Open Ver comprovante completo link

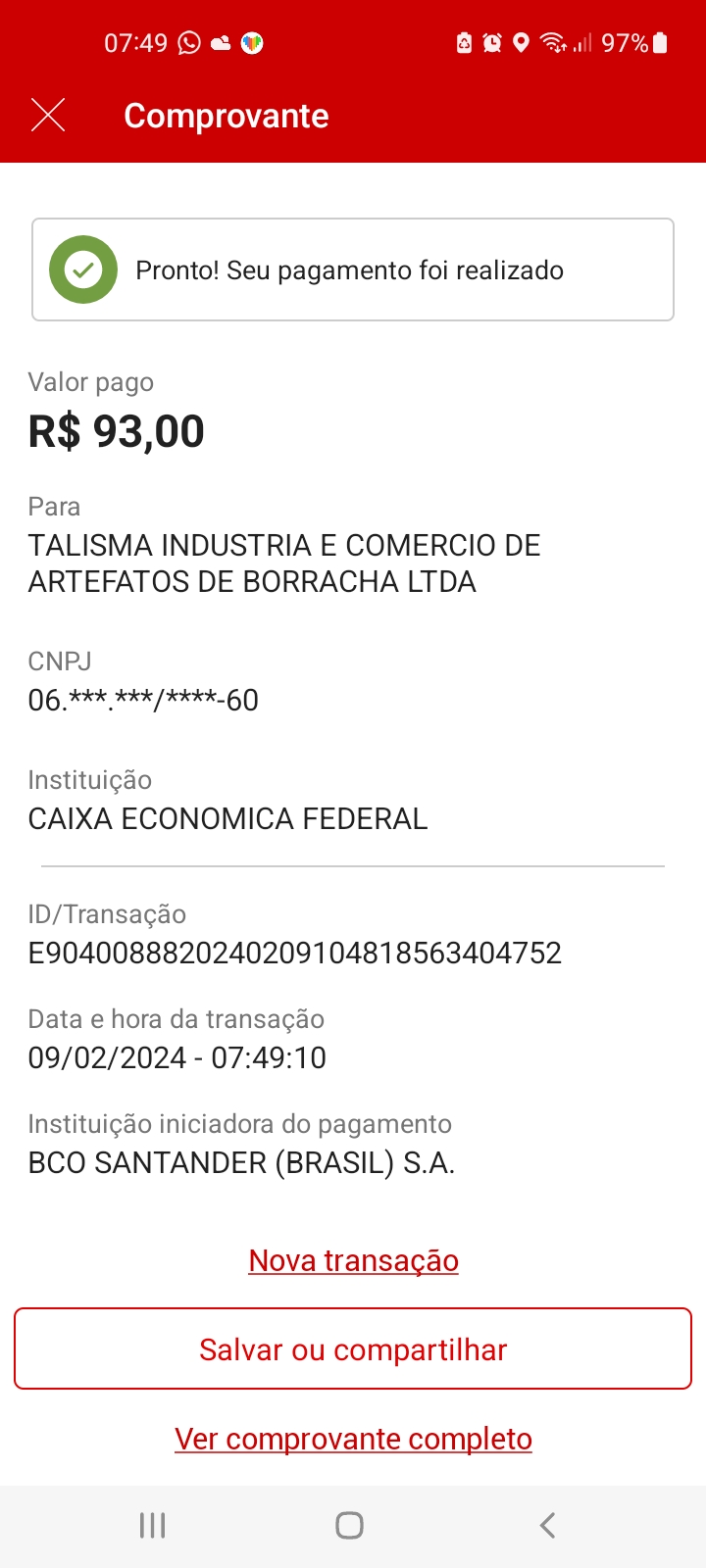click(353, 1439)
